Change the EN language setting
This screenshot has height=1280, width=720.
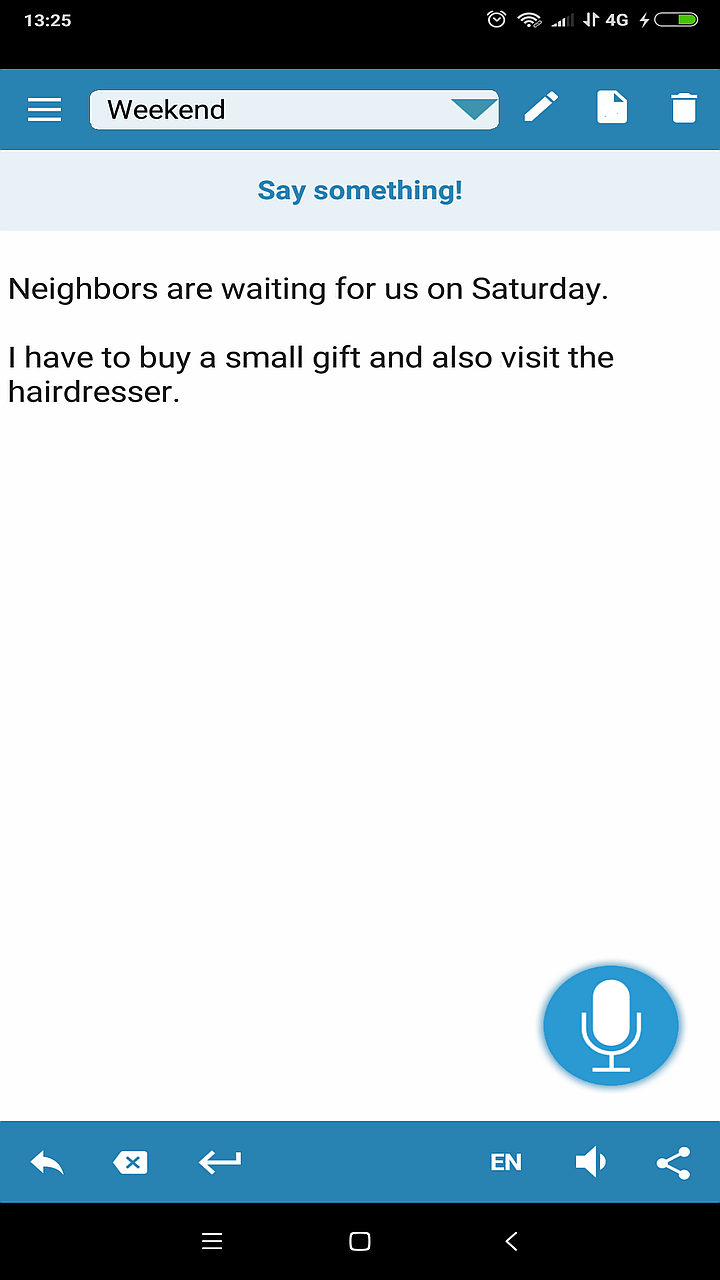pos(506,1162)
